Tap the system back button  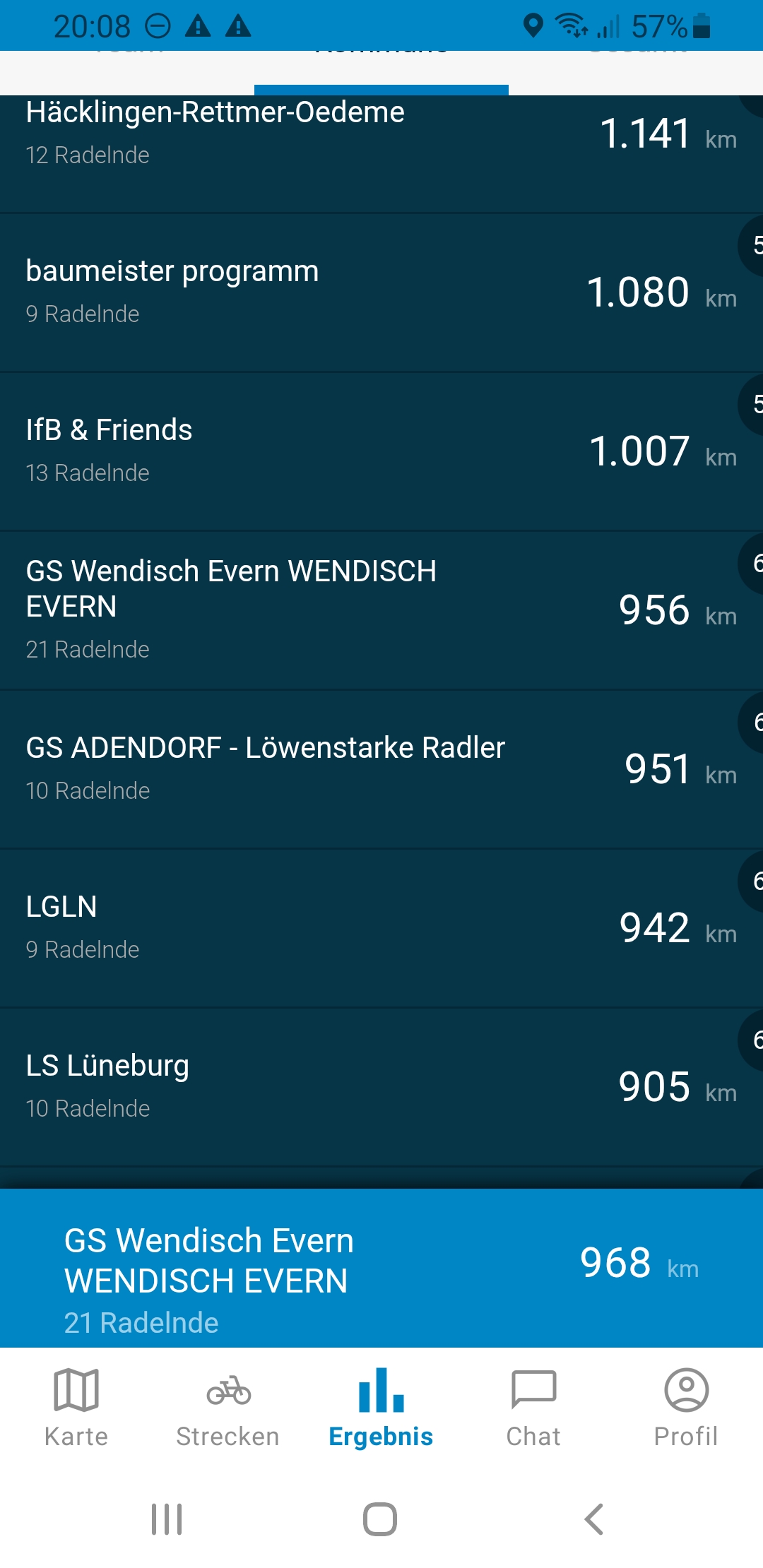coord(594,1519)
